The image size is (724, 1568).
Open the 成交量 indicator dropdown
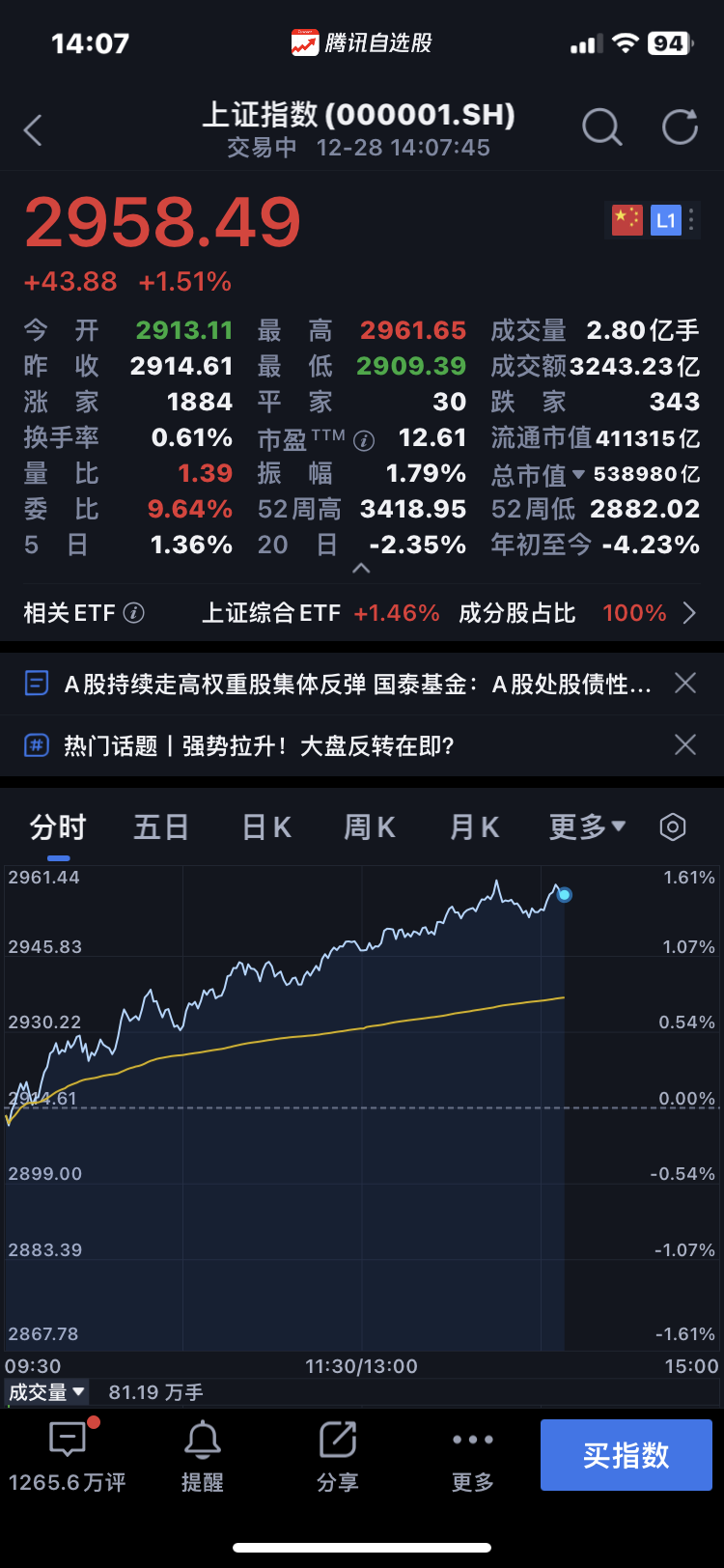pos(46,1392)
